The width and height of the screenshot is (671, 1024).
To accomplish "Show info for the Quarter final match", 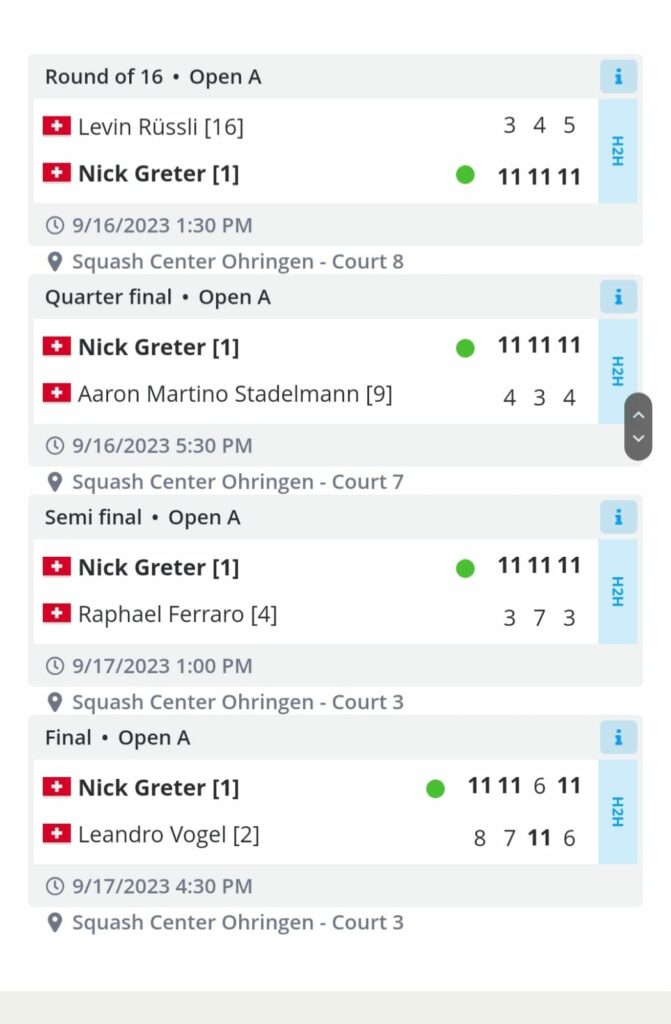I will click(618, 297).
